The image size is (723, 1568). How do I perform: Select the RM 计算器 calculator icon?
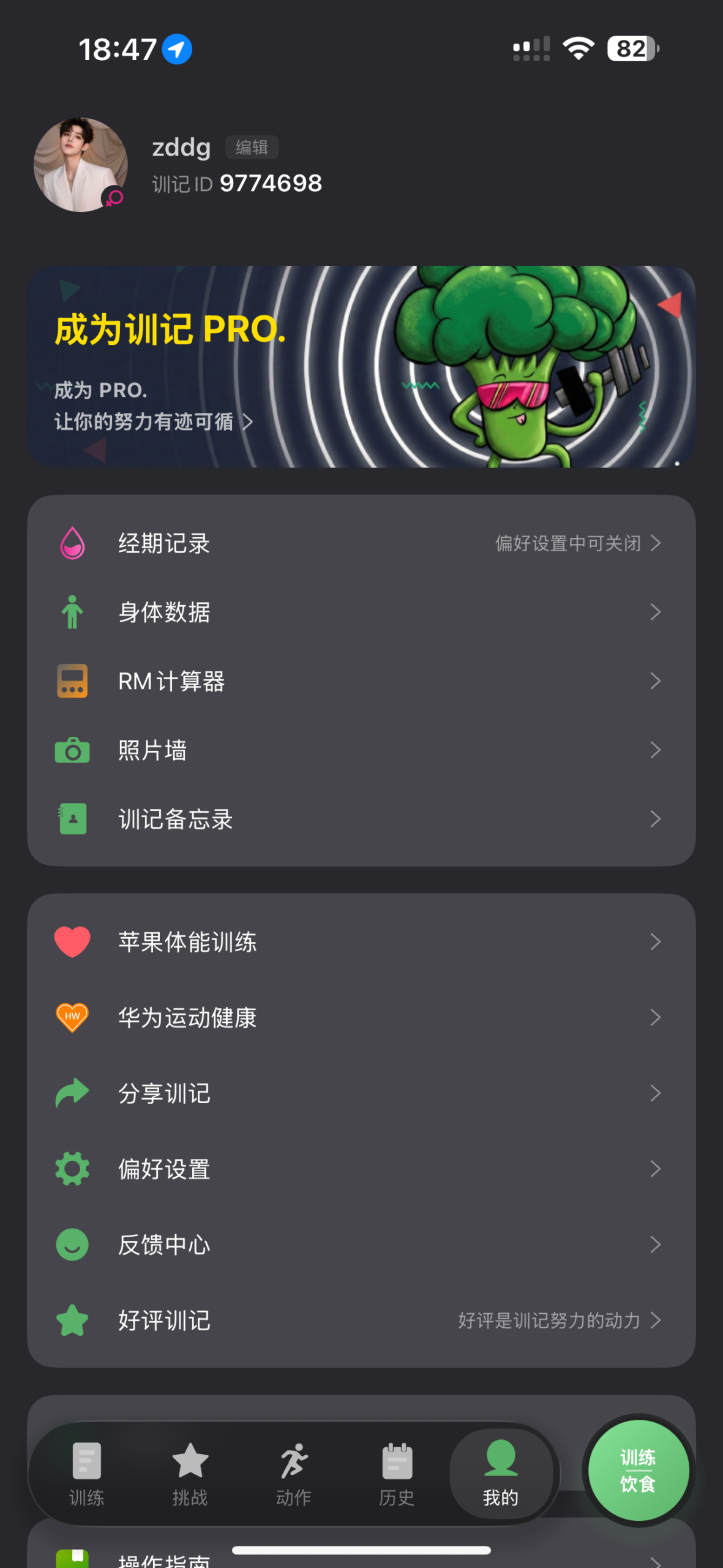pos(72,680)
